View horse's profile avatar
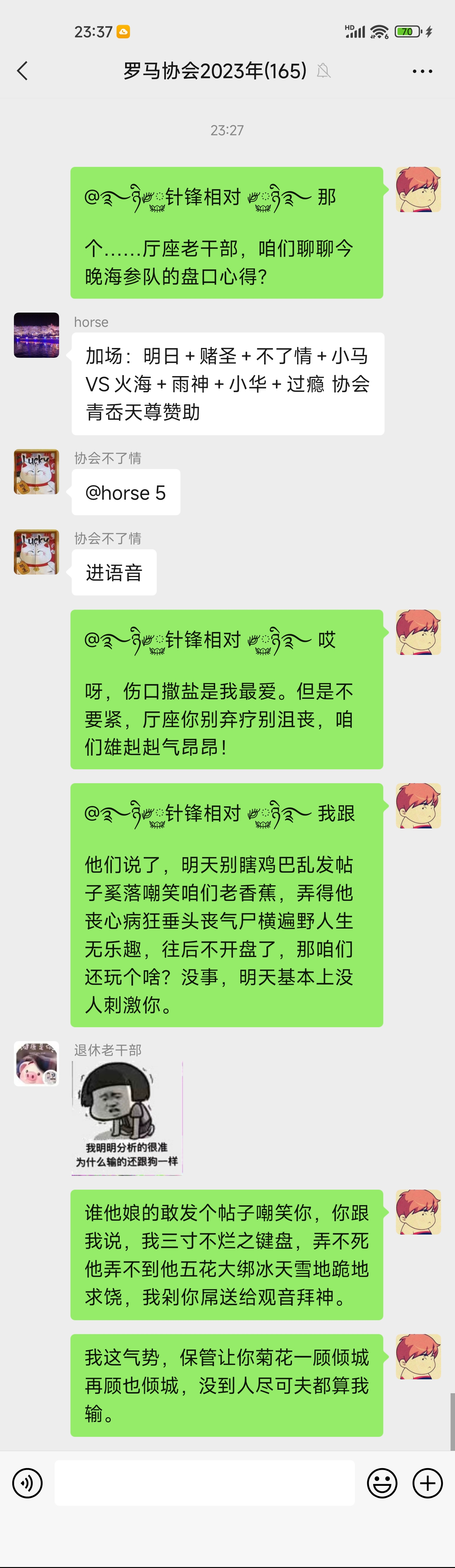The image size is (455, 1568). (37, 335)
